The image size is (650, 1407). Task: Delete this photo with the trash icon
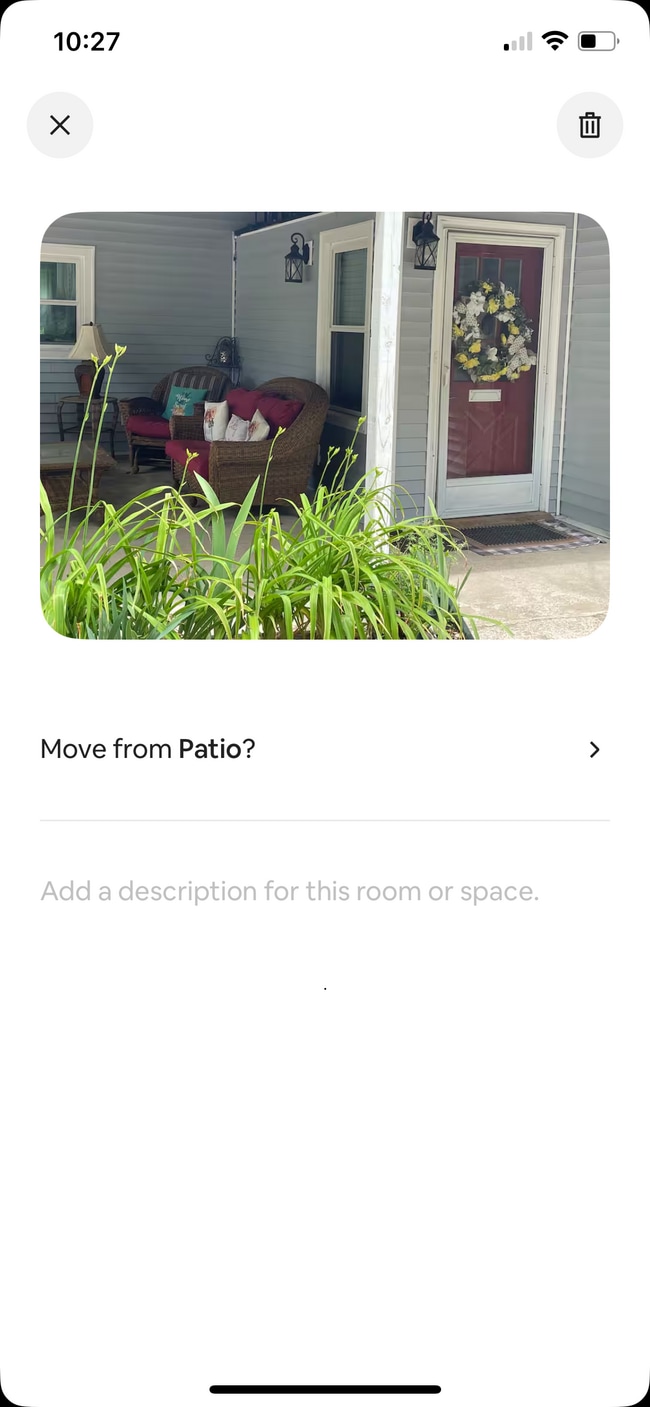click(589, 125)
